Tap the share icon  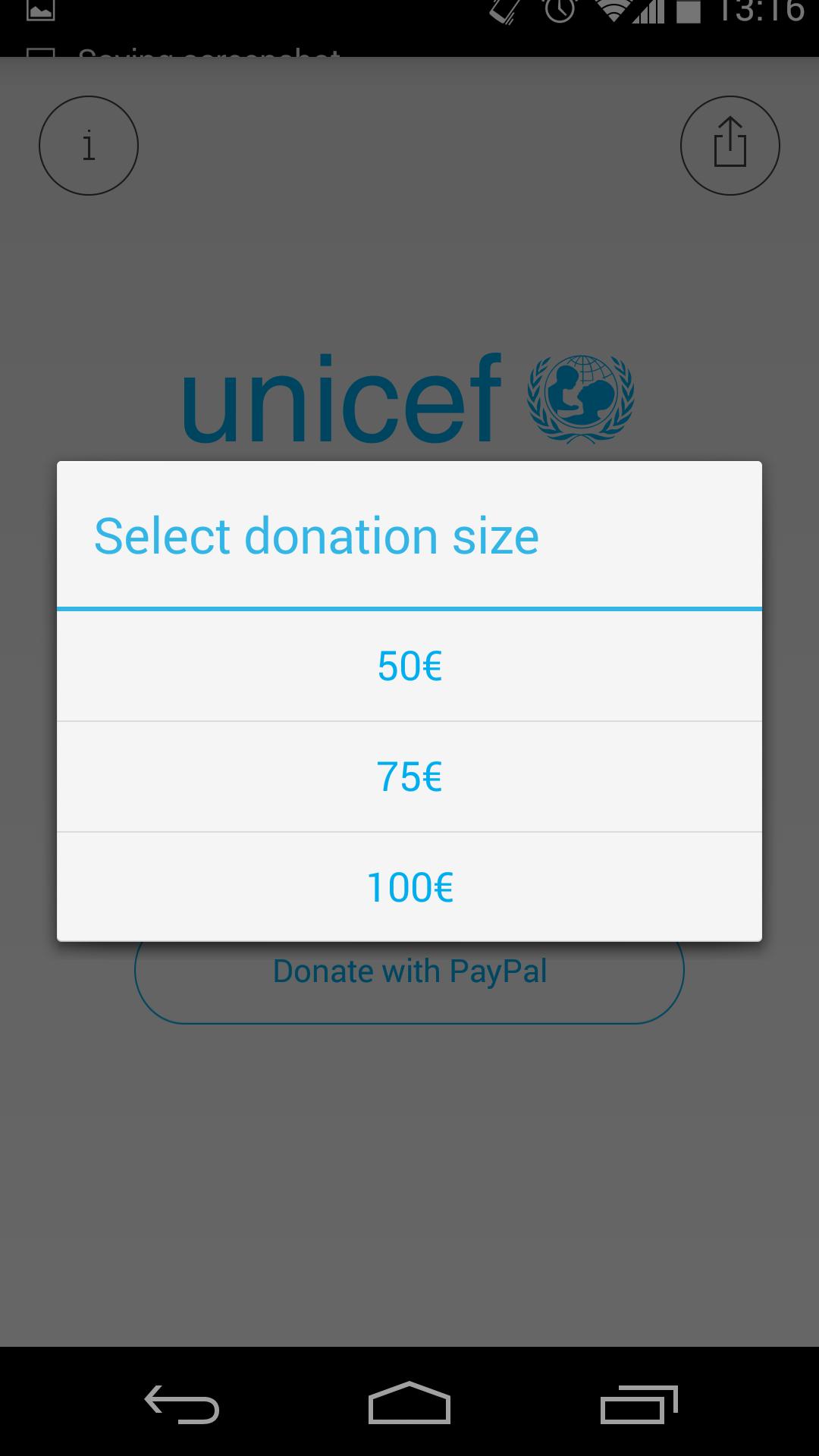pyautogui.click(x=730, y=146)
